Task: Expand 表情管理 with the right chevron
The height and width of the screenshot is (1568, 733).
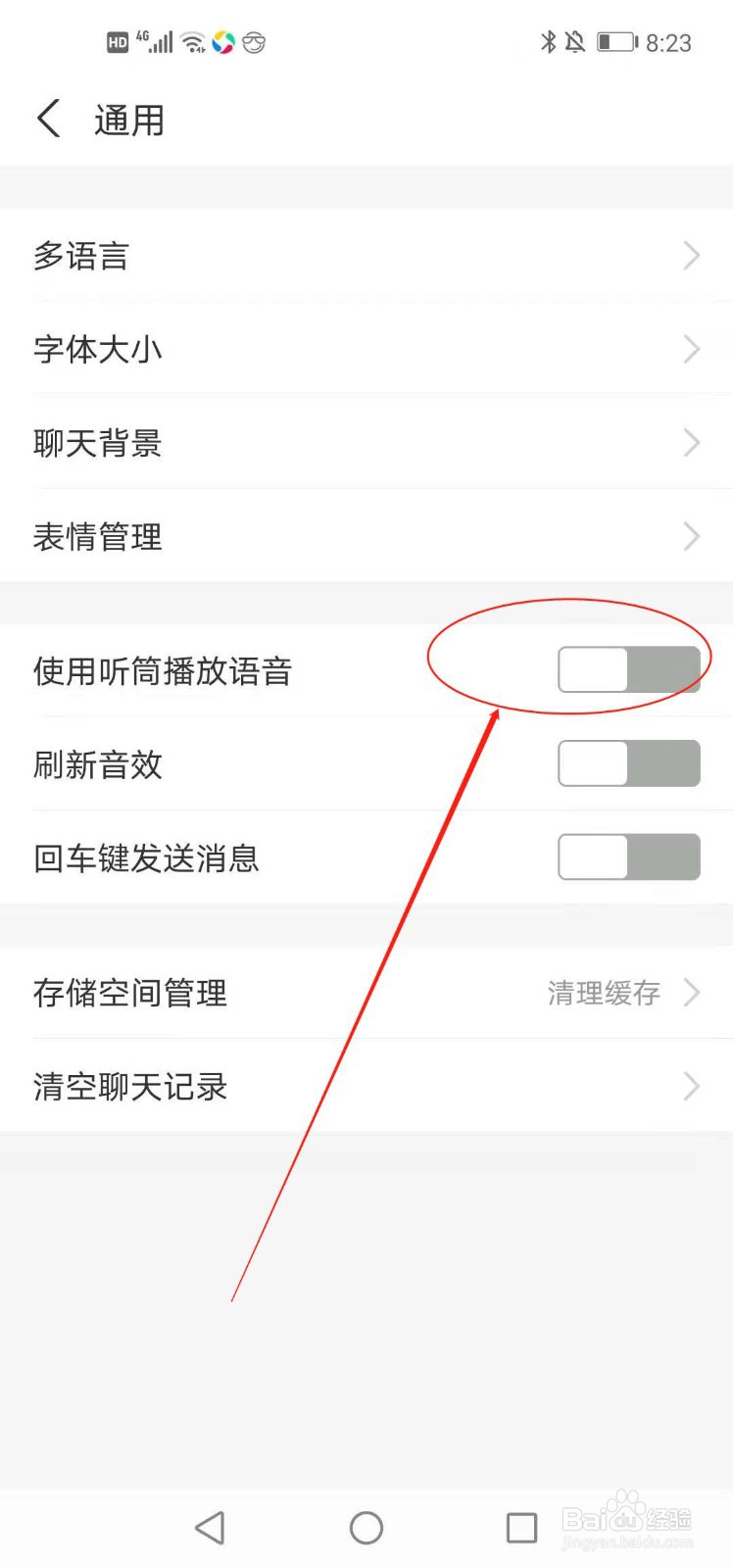Action: 691,536
